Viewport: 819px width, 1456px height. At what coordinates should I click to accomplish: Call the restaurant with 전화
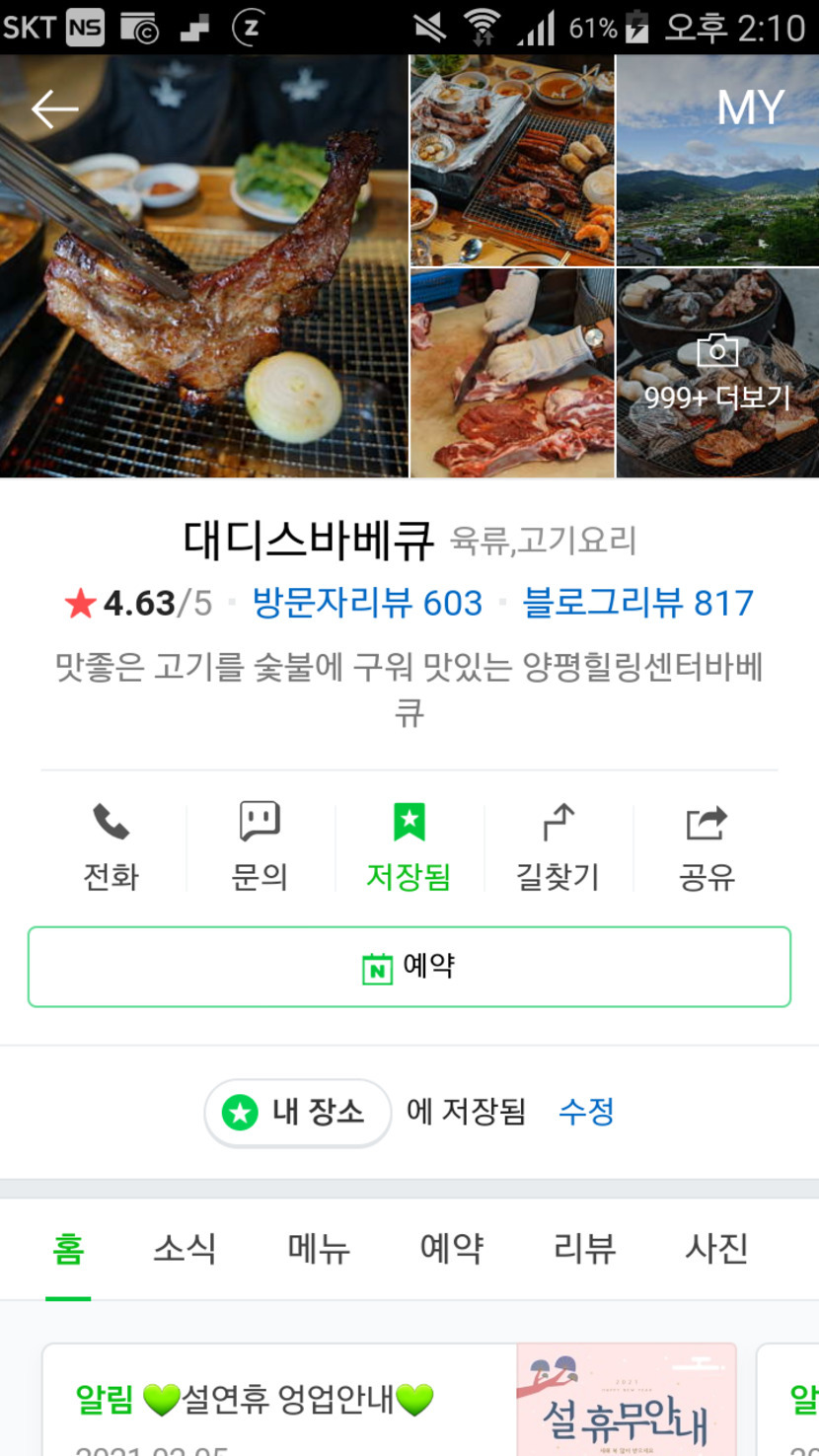[112, 847]
